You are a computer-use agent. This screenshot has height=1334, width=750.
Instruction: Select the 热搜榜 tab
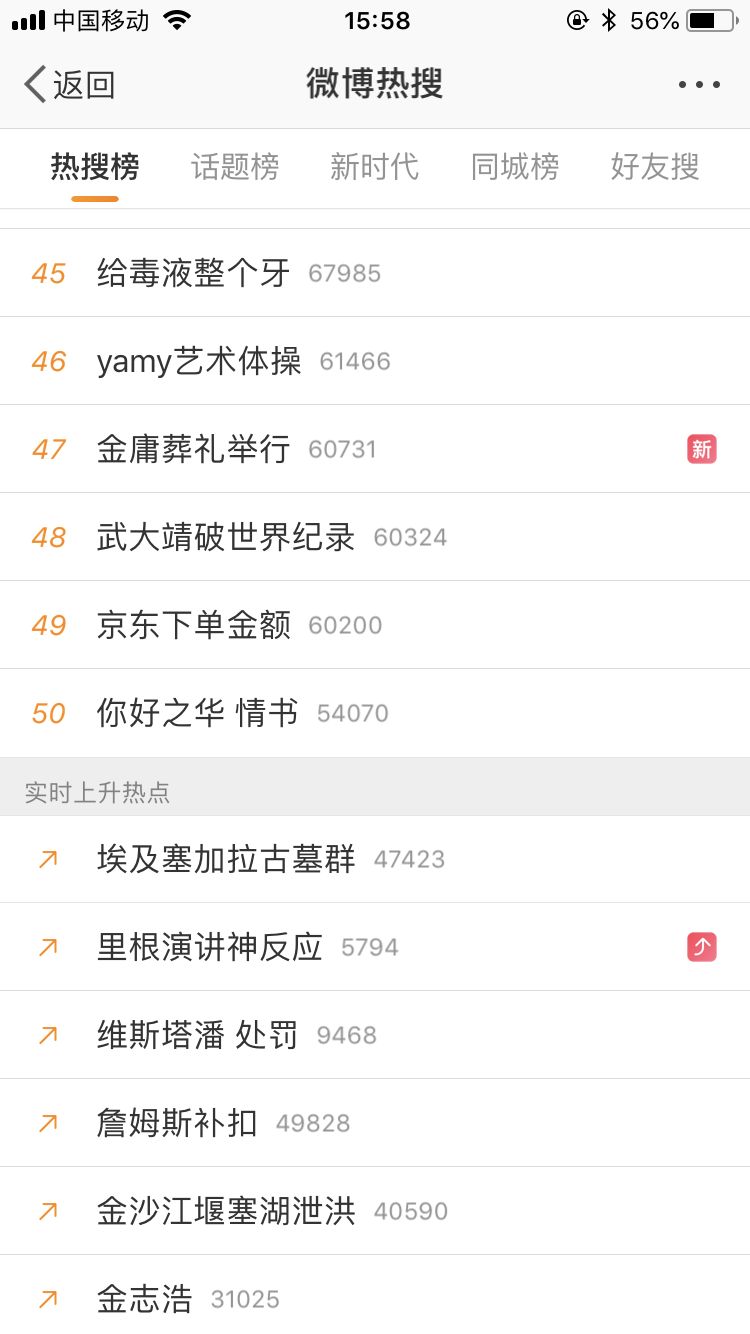pos(95,167)
